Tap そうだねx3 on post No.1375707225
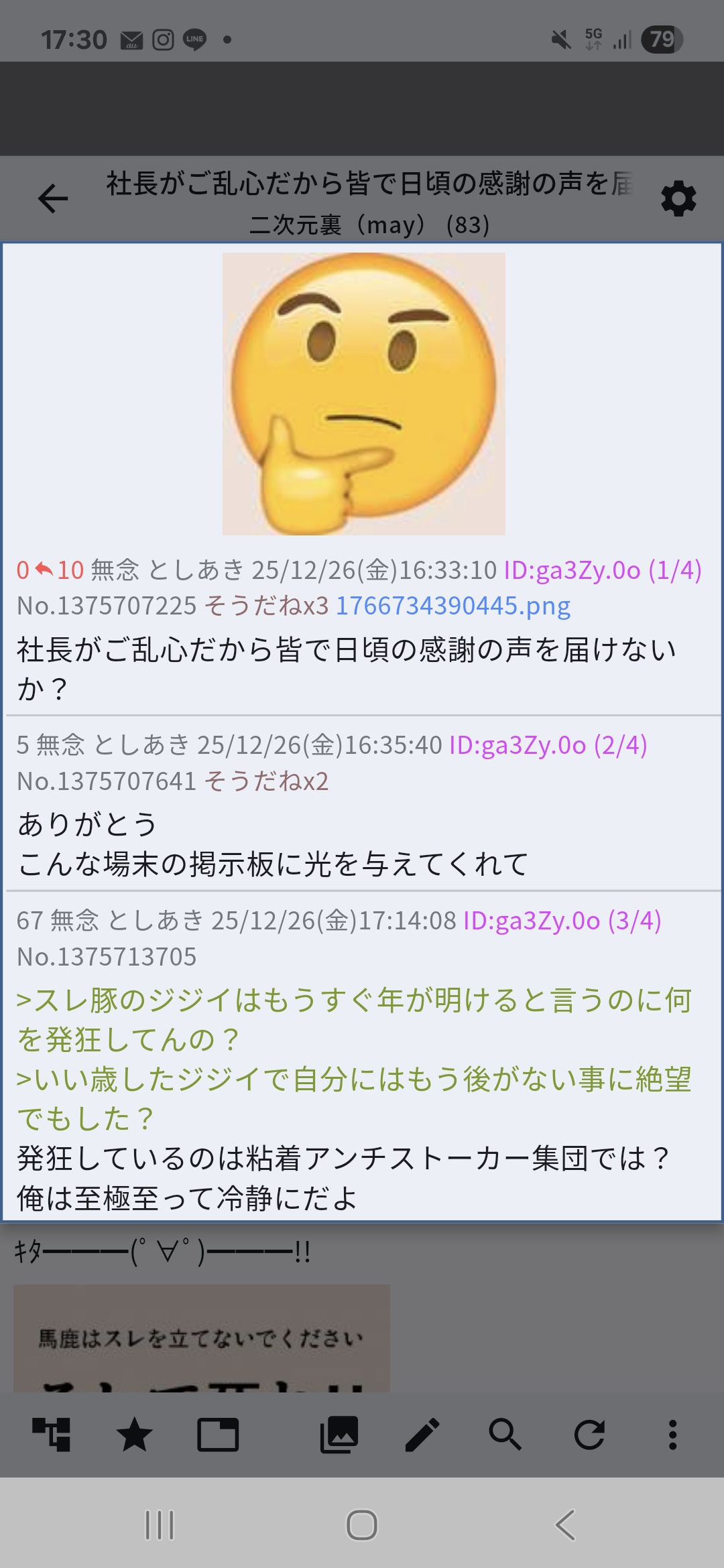 coord(266,606)
